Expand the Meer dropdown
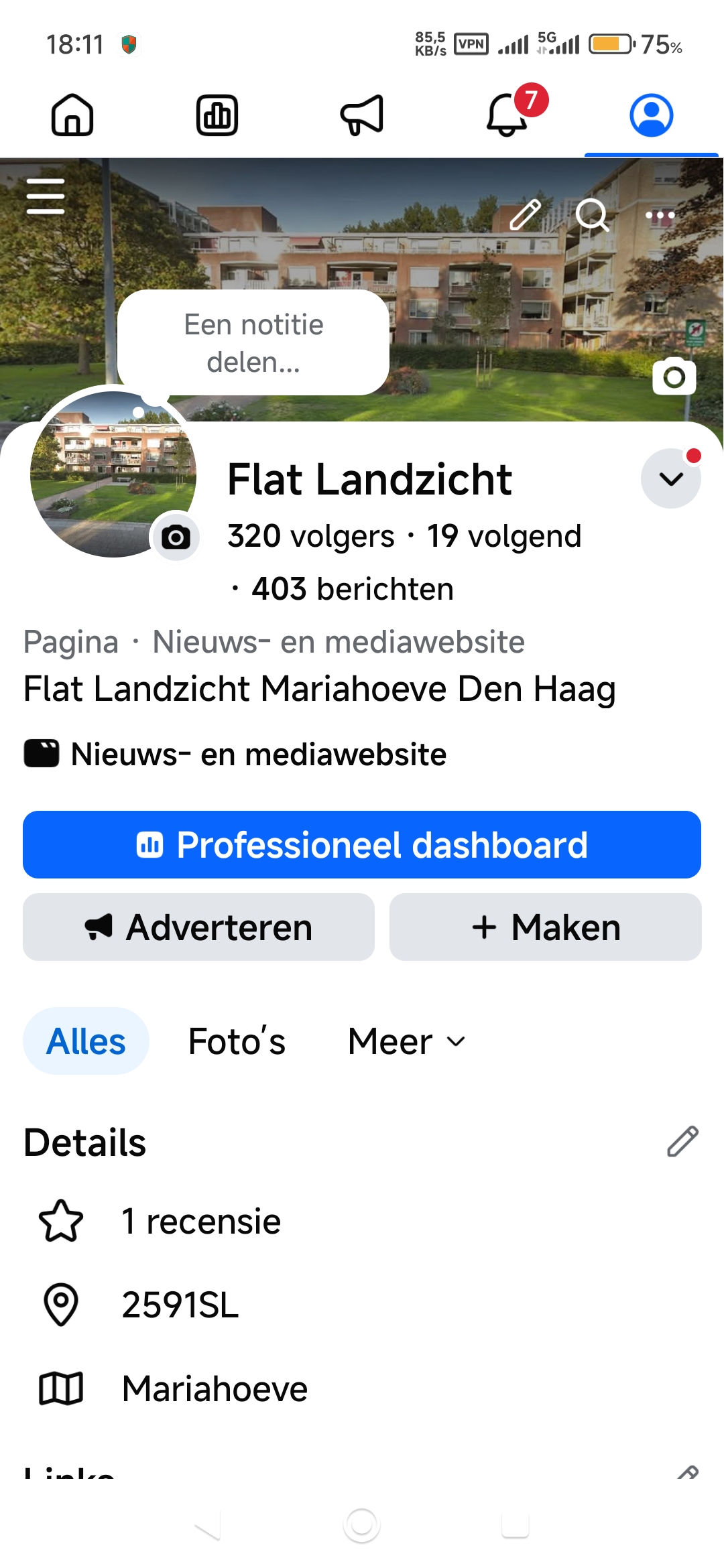Viewport: 724px width, 1568px height. (x=406, y=1041)
